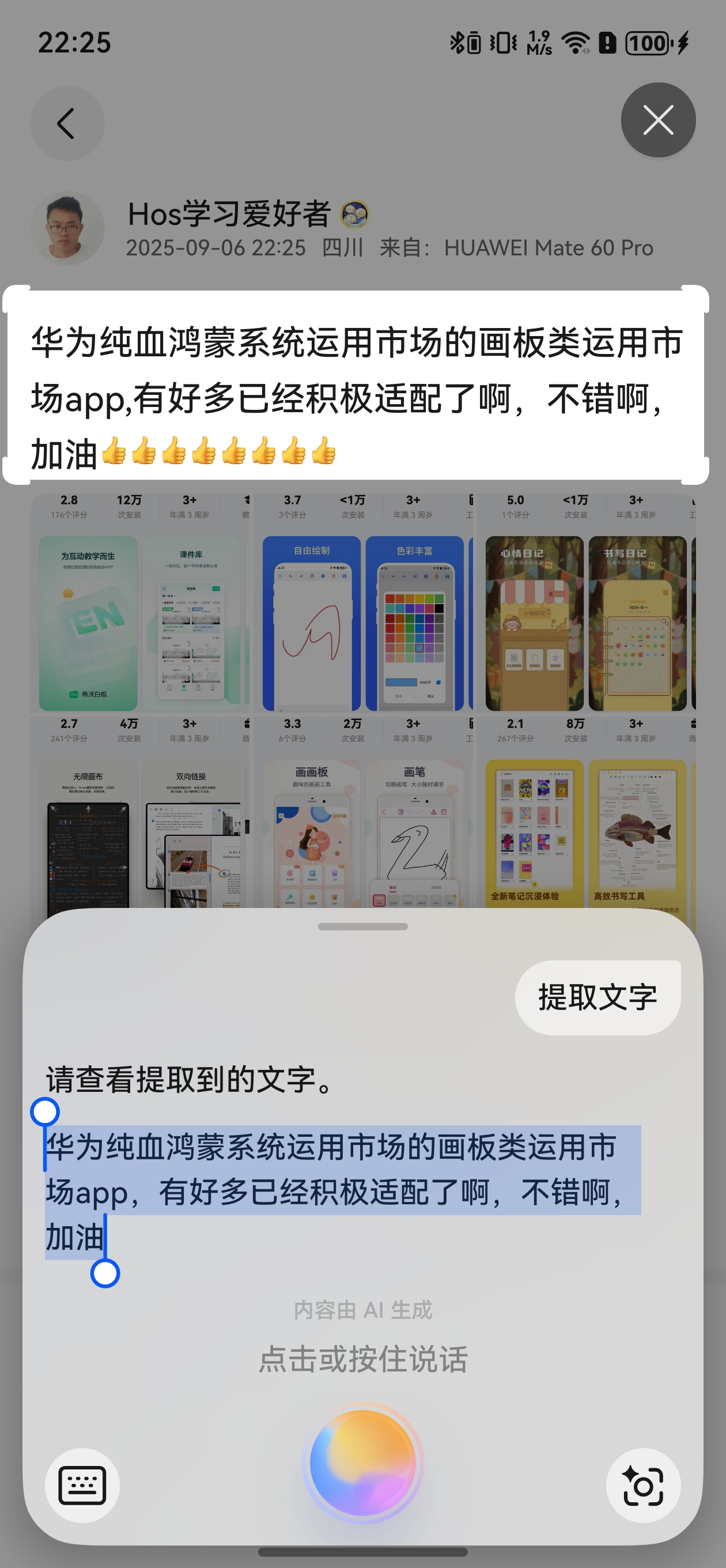This screenshot has width=726, height=1568.
Task: Open the keyboard input mode
Action: coord(82,1484)
